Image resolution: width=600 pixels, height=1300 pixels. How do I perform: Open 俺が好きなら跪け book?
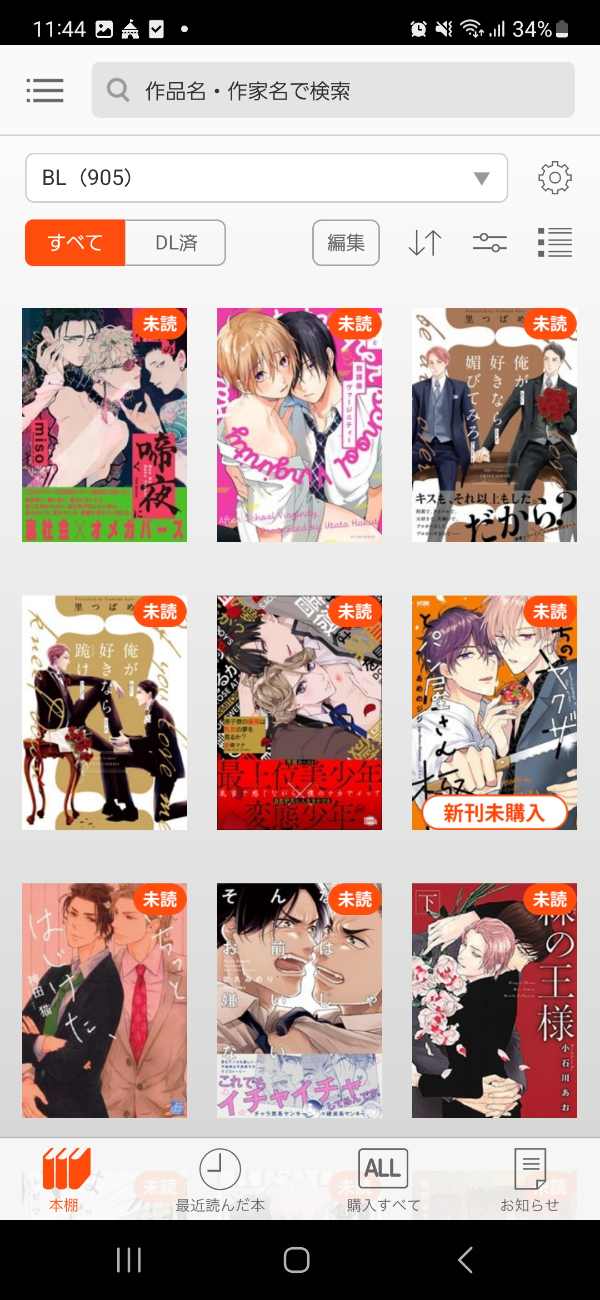[x=104, y=713]
